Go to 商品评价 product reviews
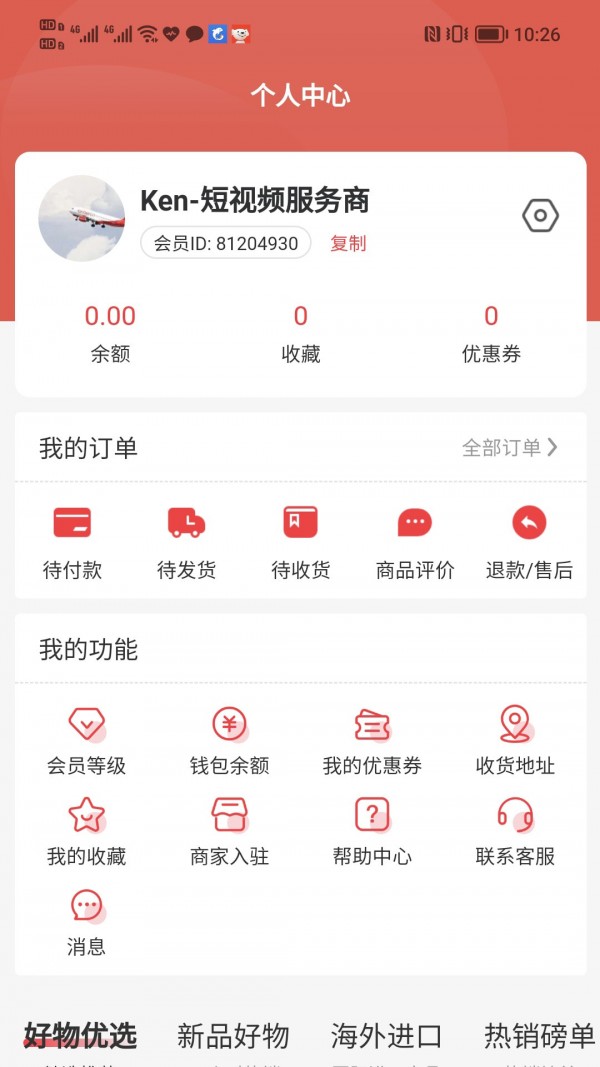Viewport: 600px width, 1067px height. [x=415, y=541]
